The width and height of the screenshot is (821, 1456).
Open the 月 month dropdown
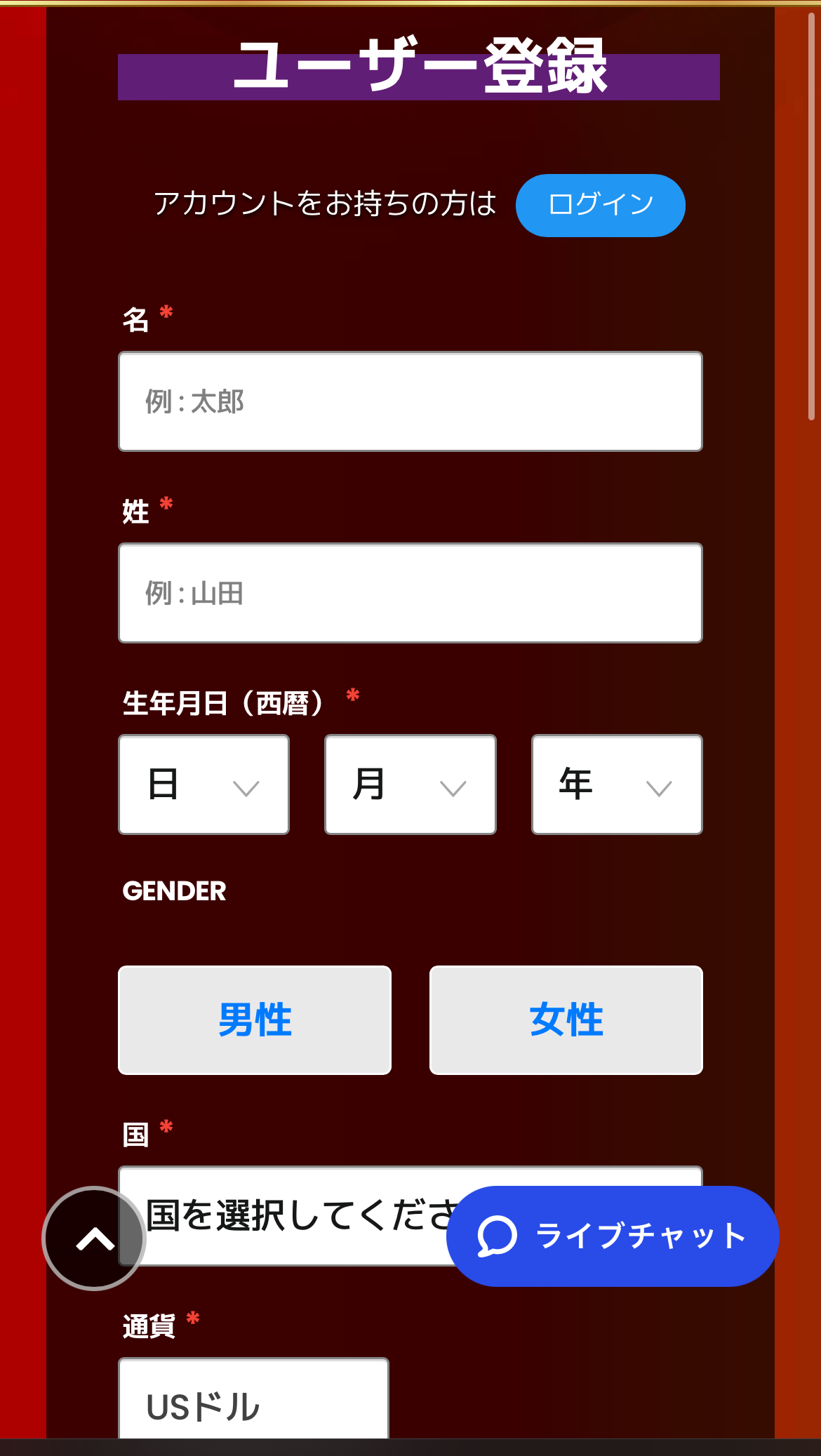(x=410, y=784)
